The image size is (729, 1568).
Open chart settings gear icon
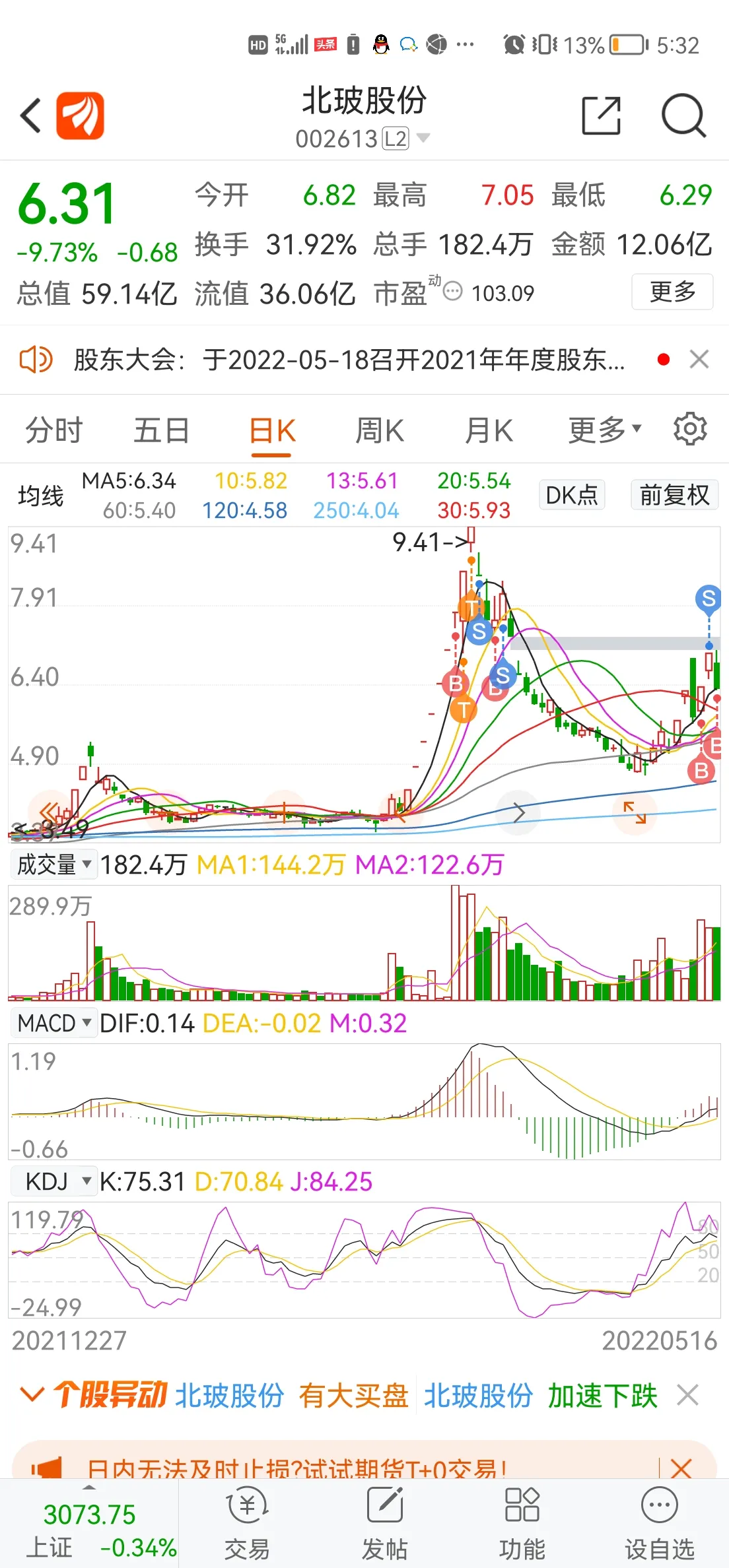pos(690,430)
